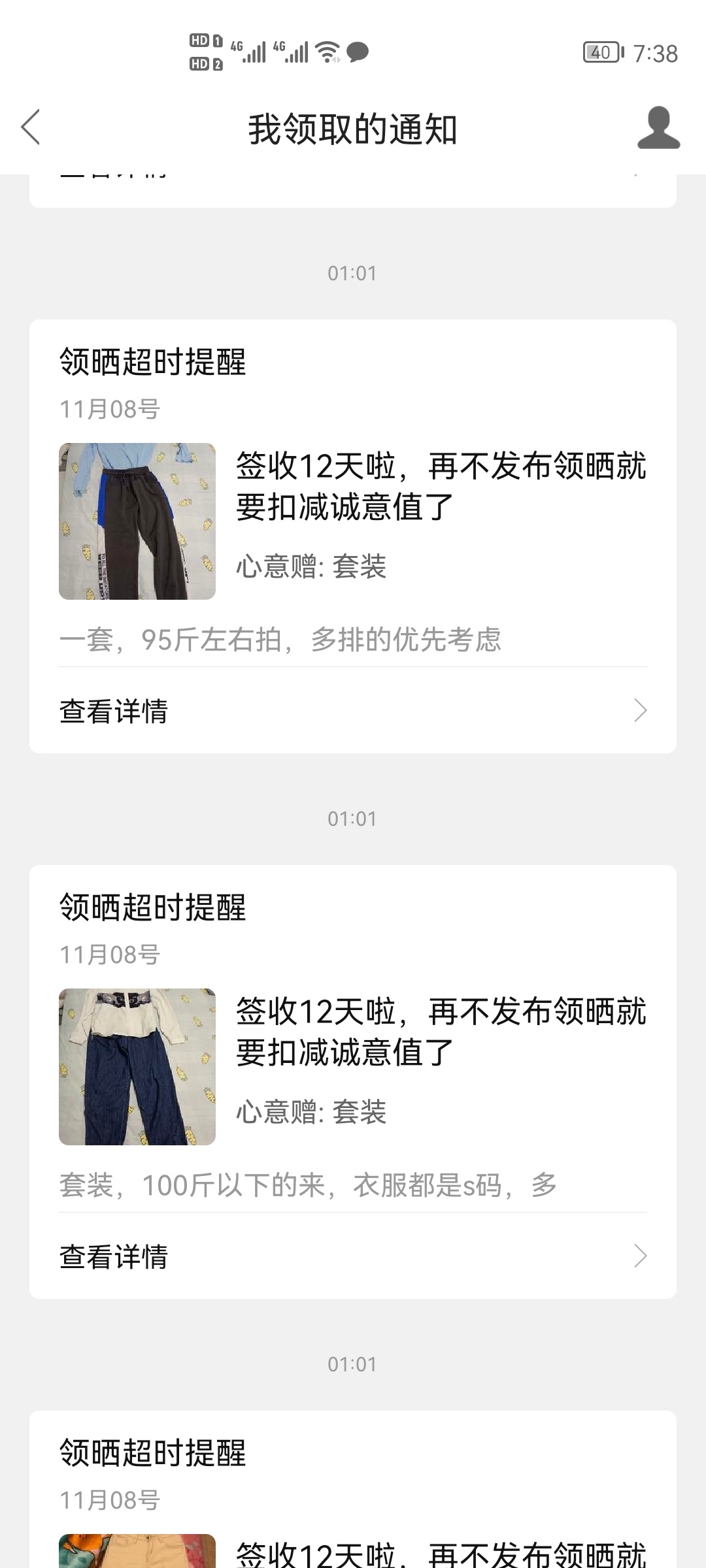This screenshot has height=1568, width=706.
Task: Open the blue top and black pants thumbnail
Action: pyautogui.click(x=137, y=521)
